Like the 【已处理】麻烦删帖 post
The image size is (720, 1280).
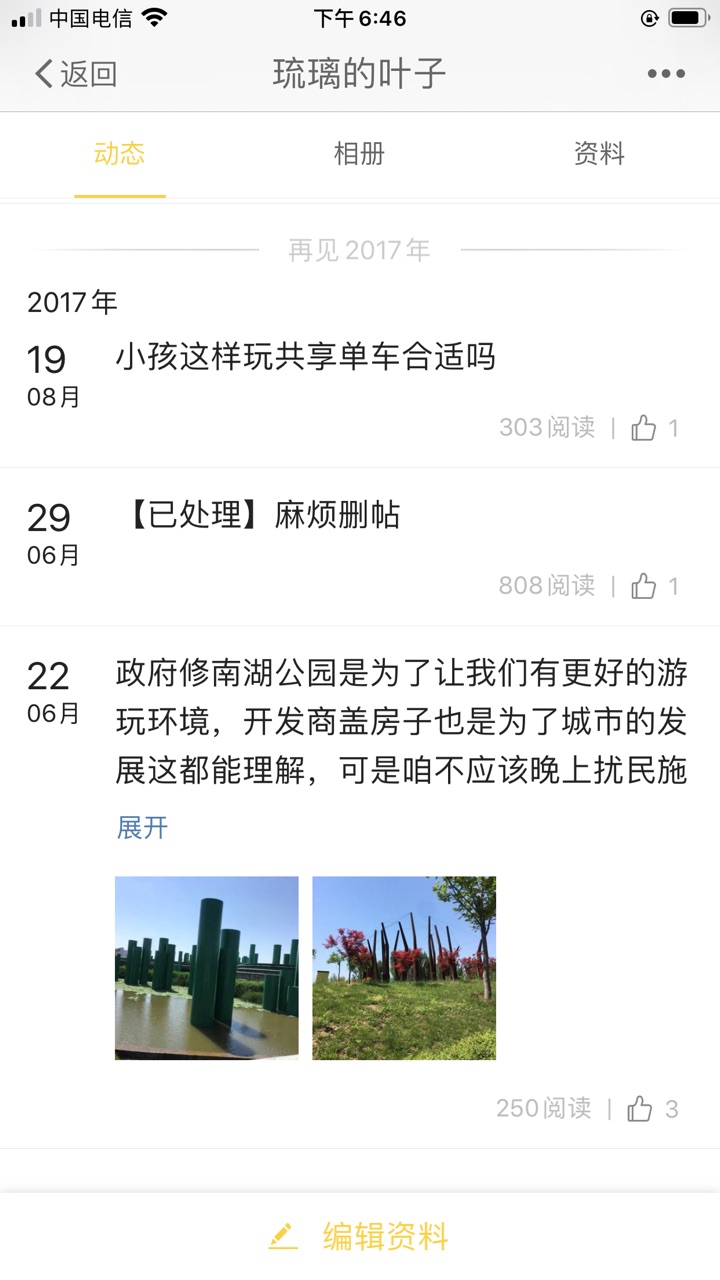pos(644,586)
